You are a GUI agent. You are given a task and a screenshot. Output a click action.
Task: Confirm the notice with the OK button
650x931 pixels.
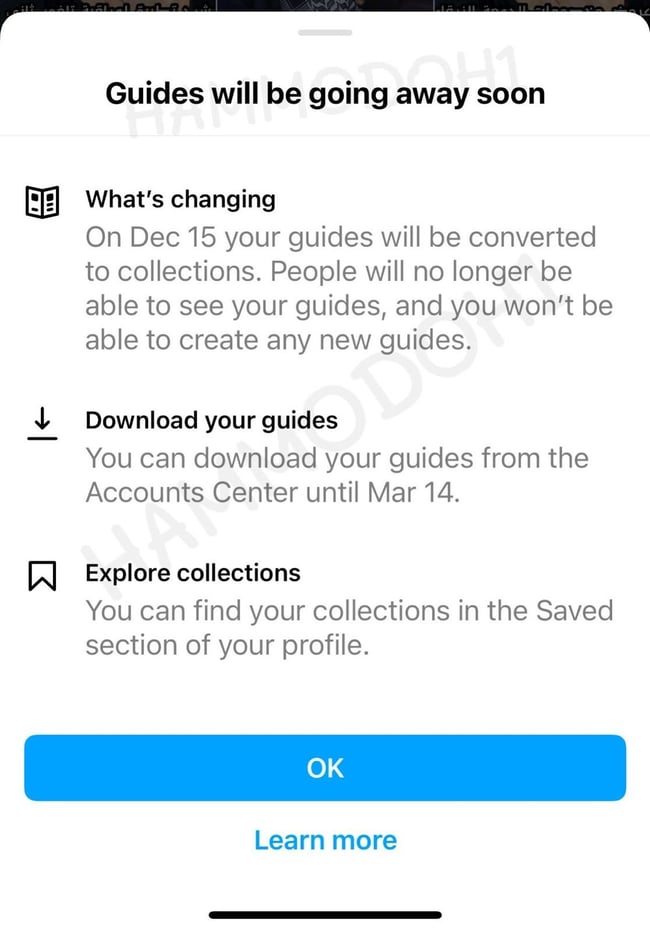(x=325, y=768)
